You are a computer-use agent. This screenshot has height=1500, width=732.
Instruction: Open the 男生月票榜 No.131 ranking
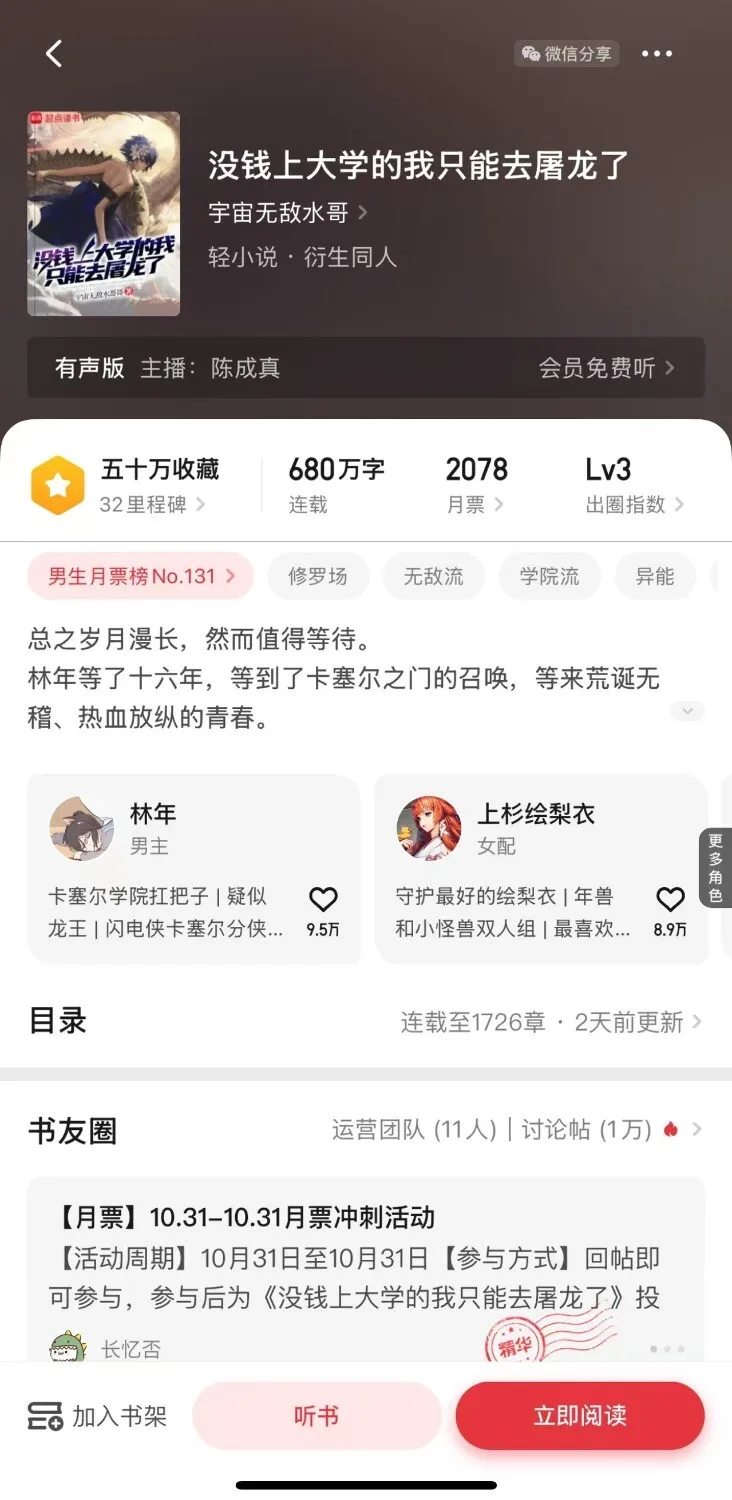(x=141, y=576)
